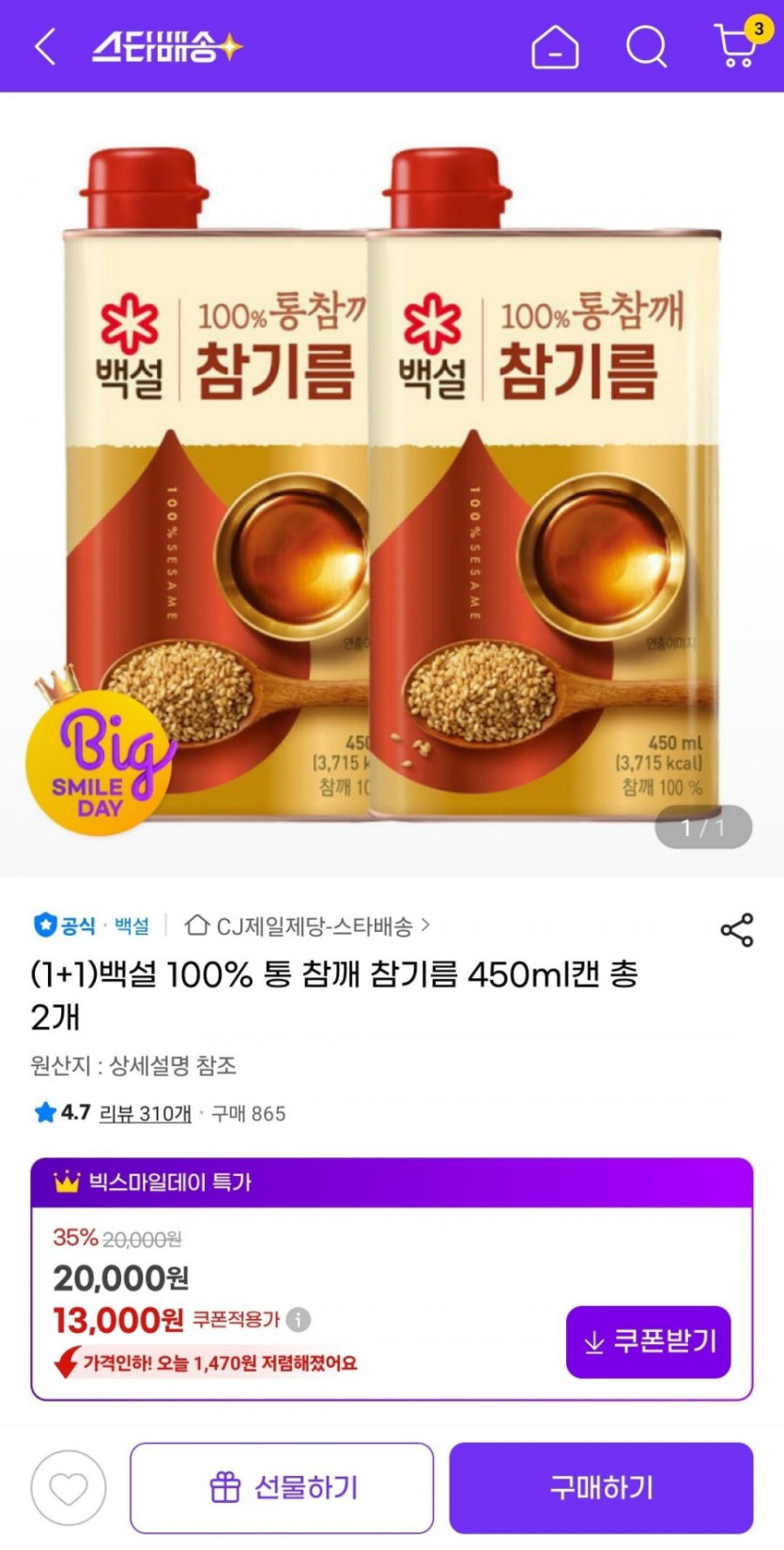Show info about the coupon-applied price
Screen dimensions: 784x1550
pos(299,1320)
